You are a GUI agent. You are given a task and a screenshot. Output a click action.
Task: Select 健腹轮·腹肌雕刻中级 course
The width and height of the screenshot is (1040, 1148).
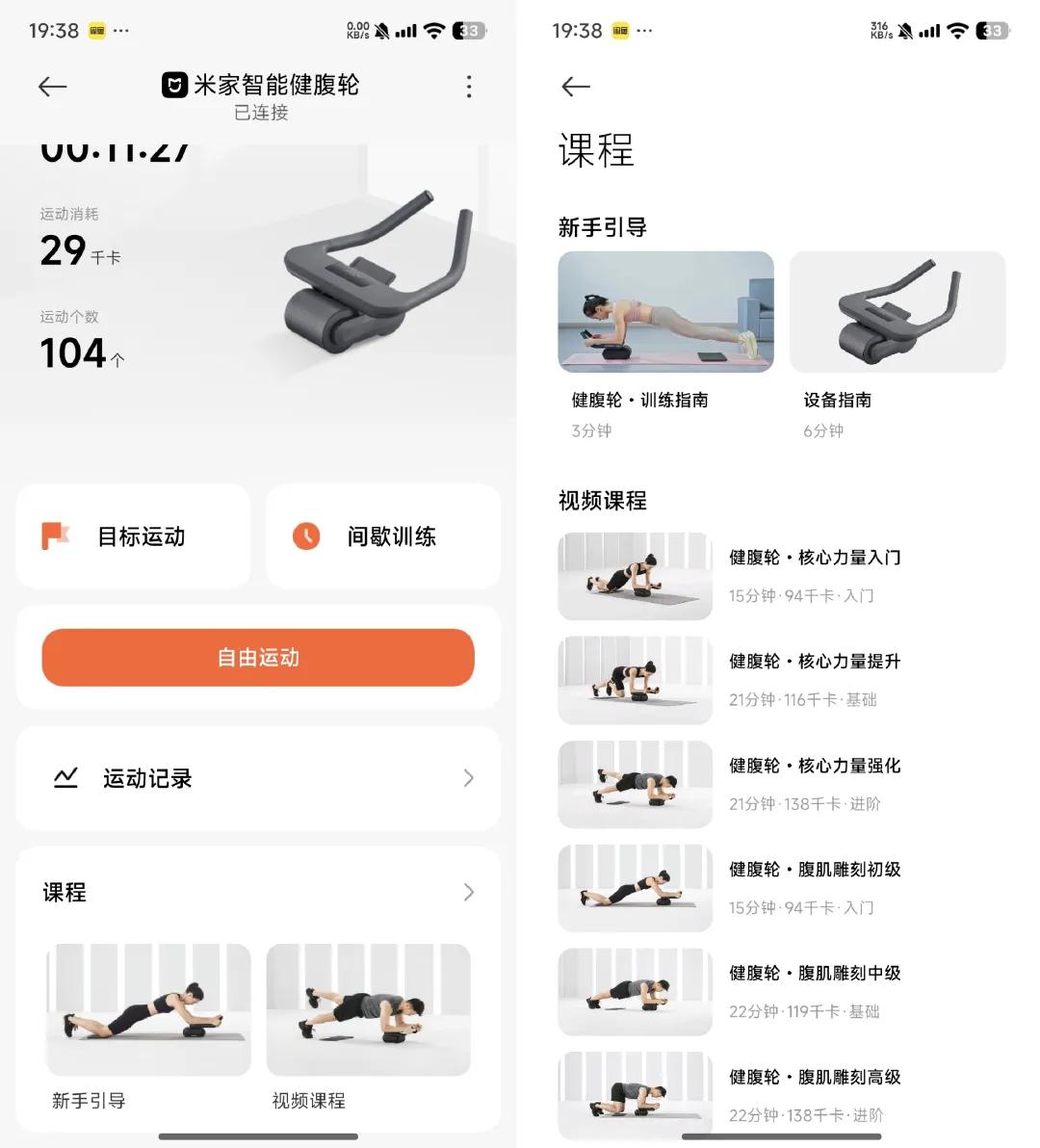[780, 992]
